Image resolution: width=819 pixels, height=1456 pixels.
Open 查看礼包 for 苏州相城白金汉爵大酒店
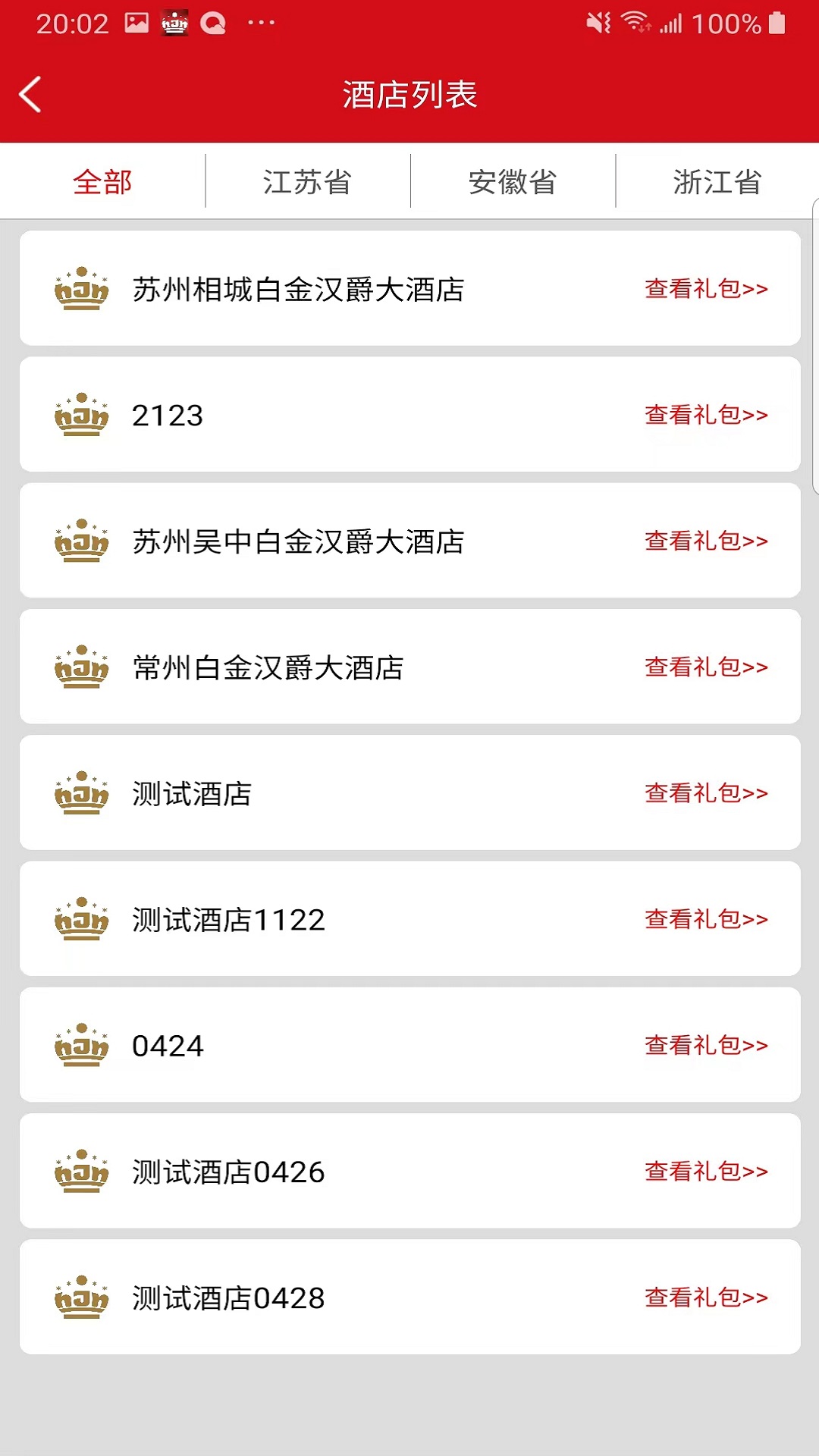point(705,288)
